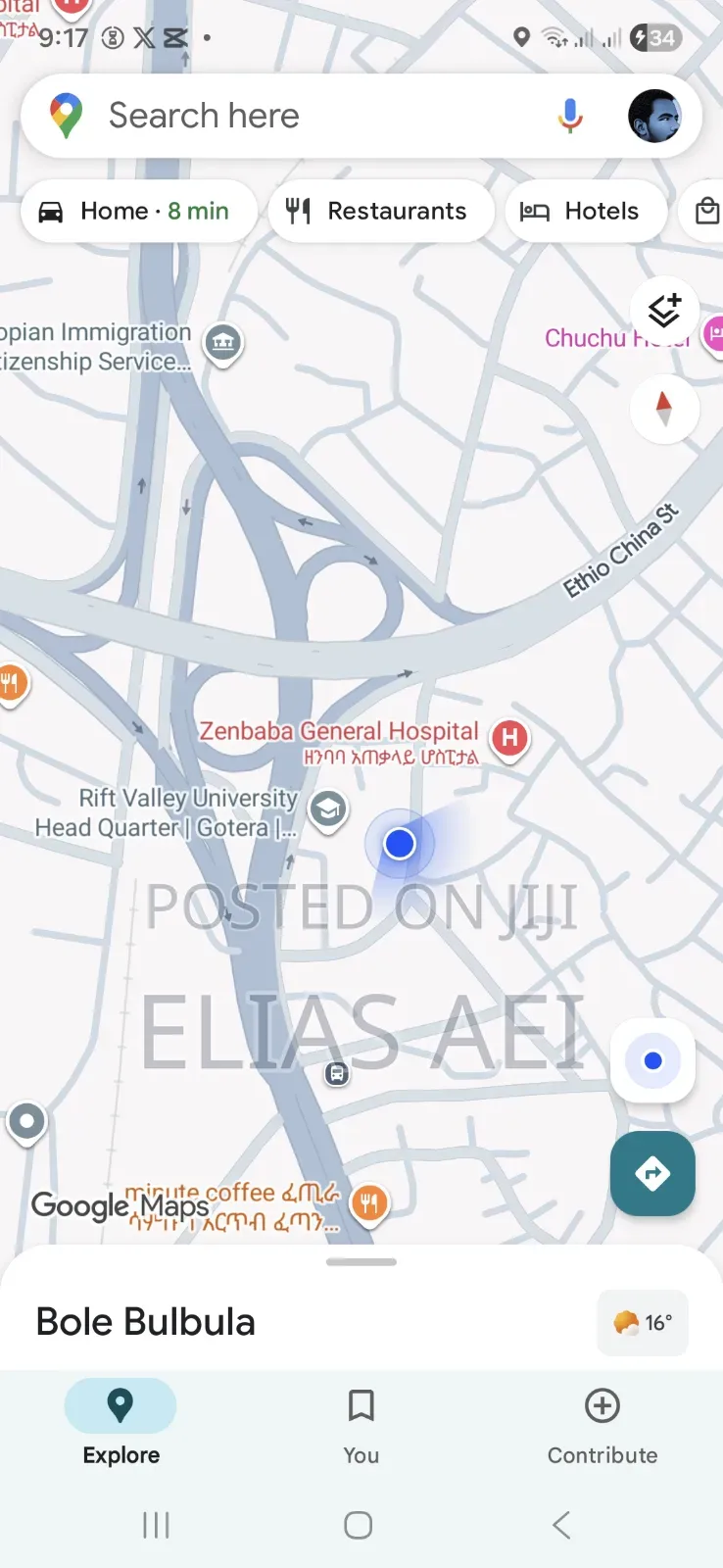Open the Ethiopian Immigration Service pin
This screenshot has width=723, height=1568.
(x=223, y=342)
